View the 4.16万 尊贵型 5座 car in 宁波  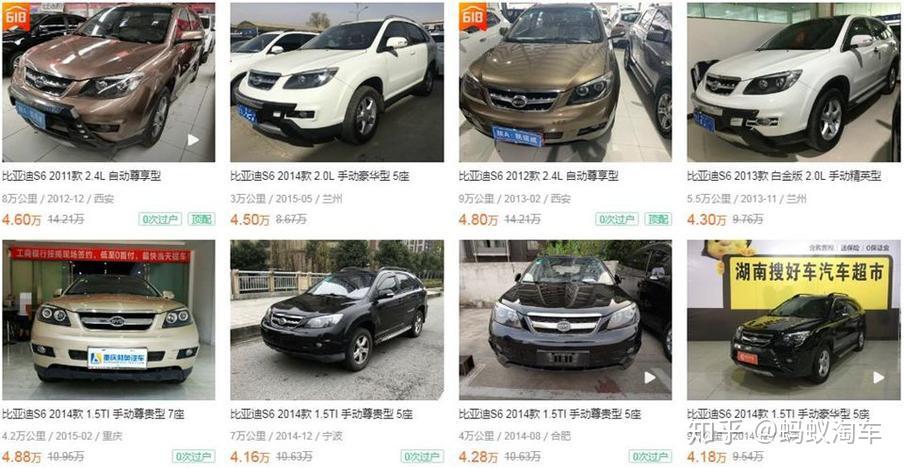click(322, 413)
